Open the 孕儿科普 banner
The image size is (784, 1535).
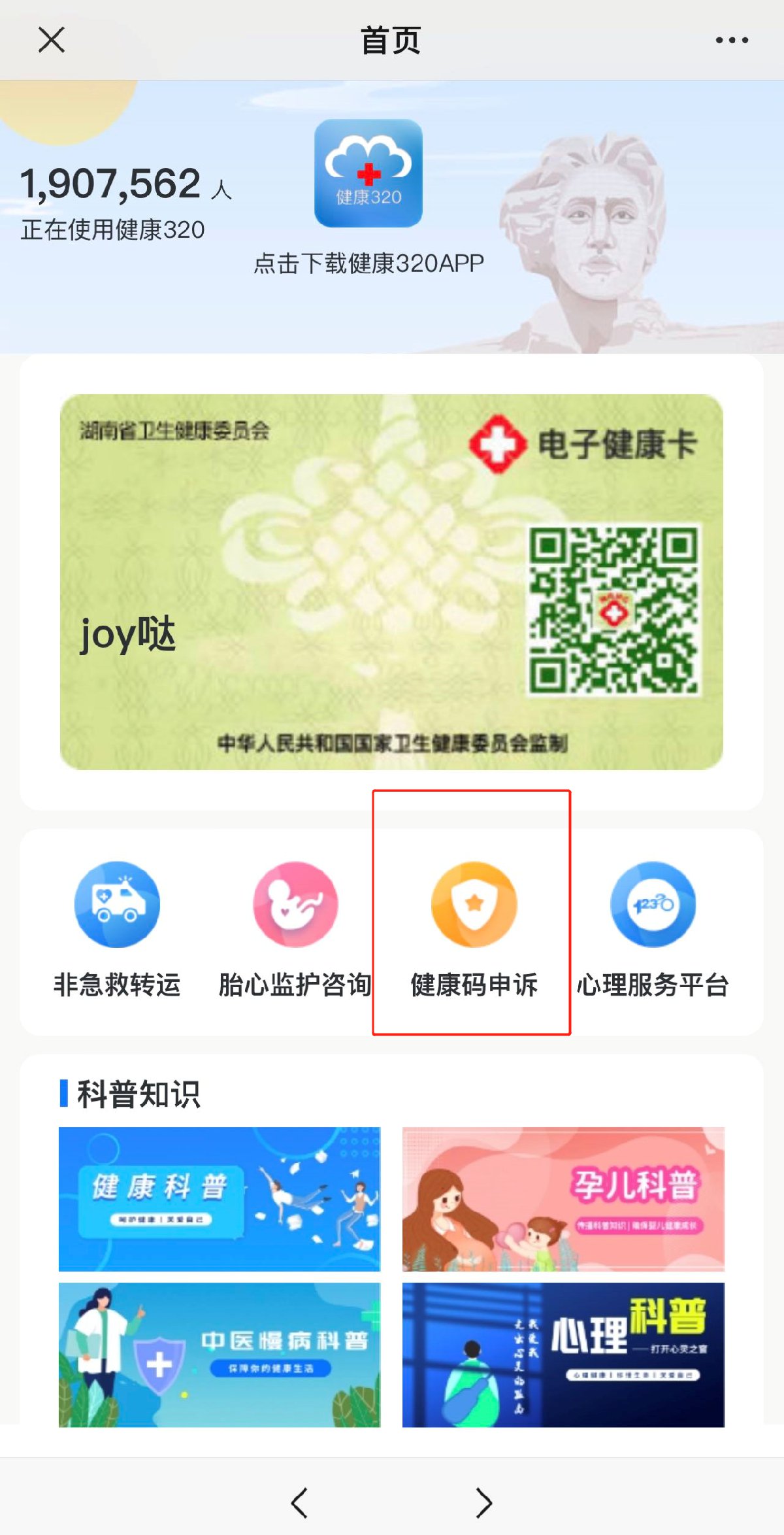(x=563, y=1199)
